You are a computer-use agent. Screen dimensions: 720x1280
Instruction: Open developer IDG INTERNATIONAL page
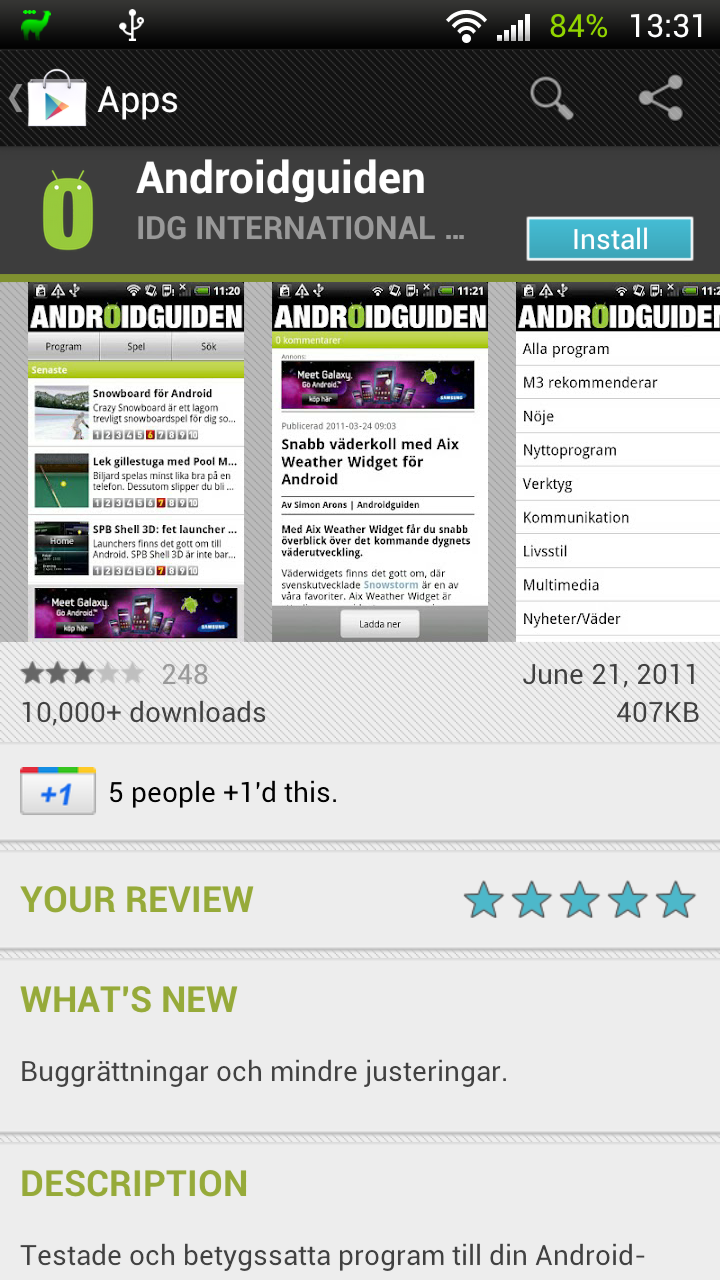click(300, 228)
